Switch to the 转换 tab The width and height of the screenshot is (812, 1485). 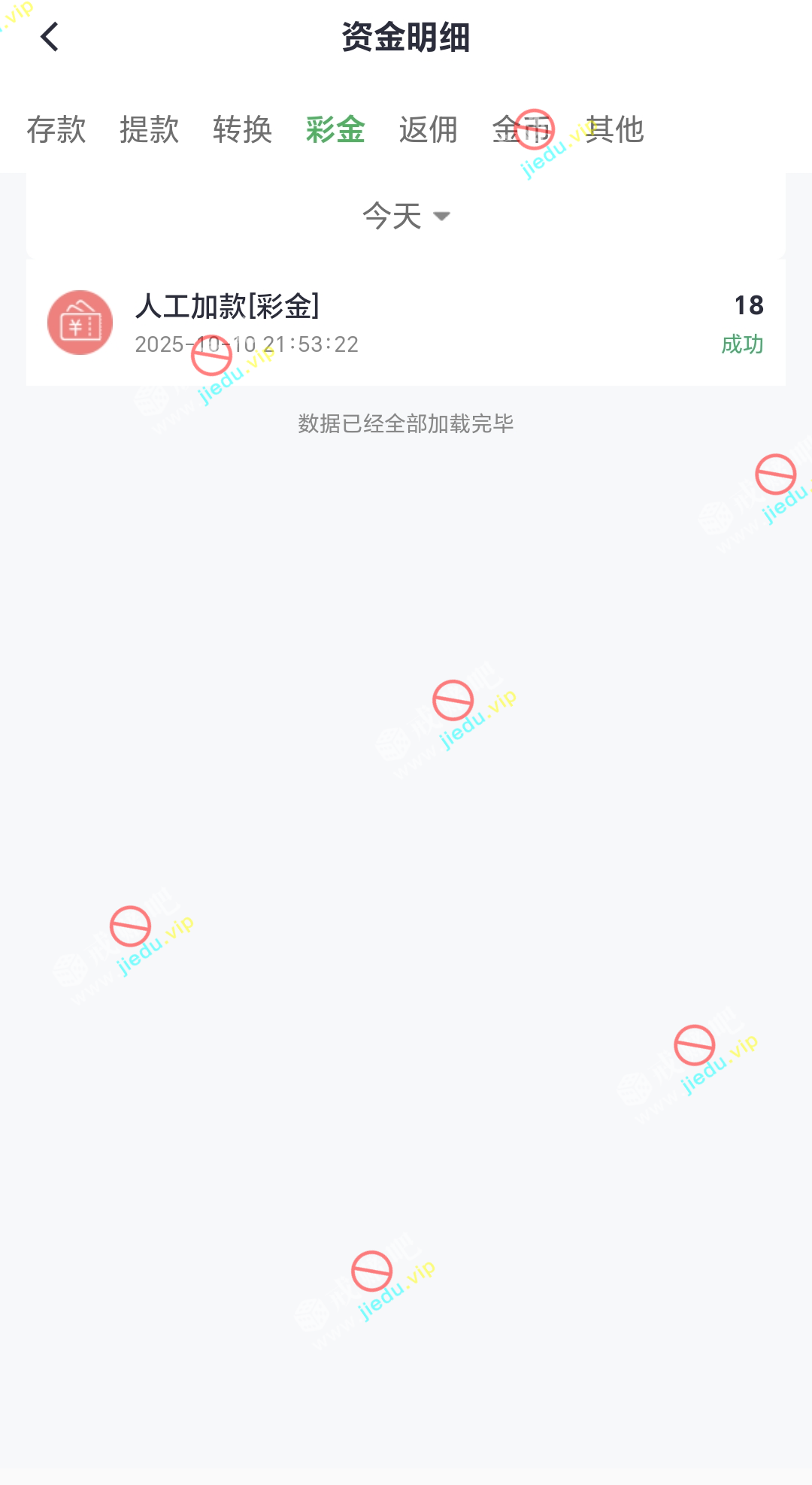pos(242,130)
